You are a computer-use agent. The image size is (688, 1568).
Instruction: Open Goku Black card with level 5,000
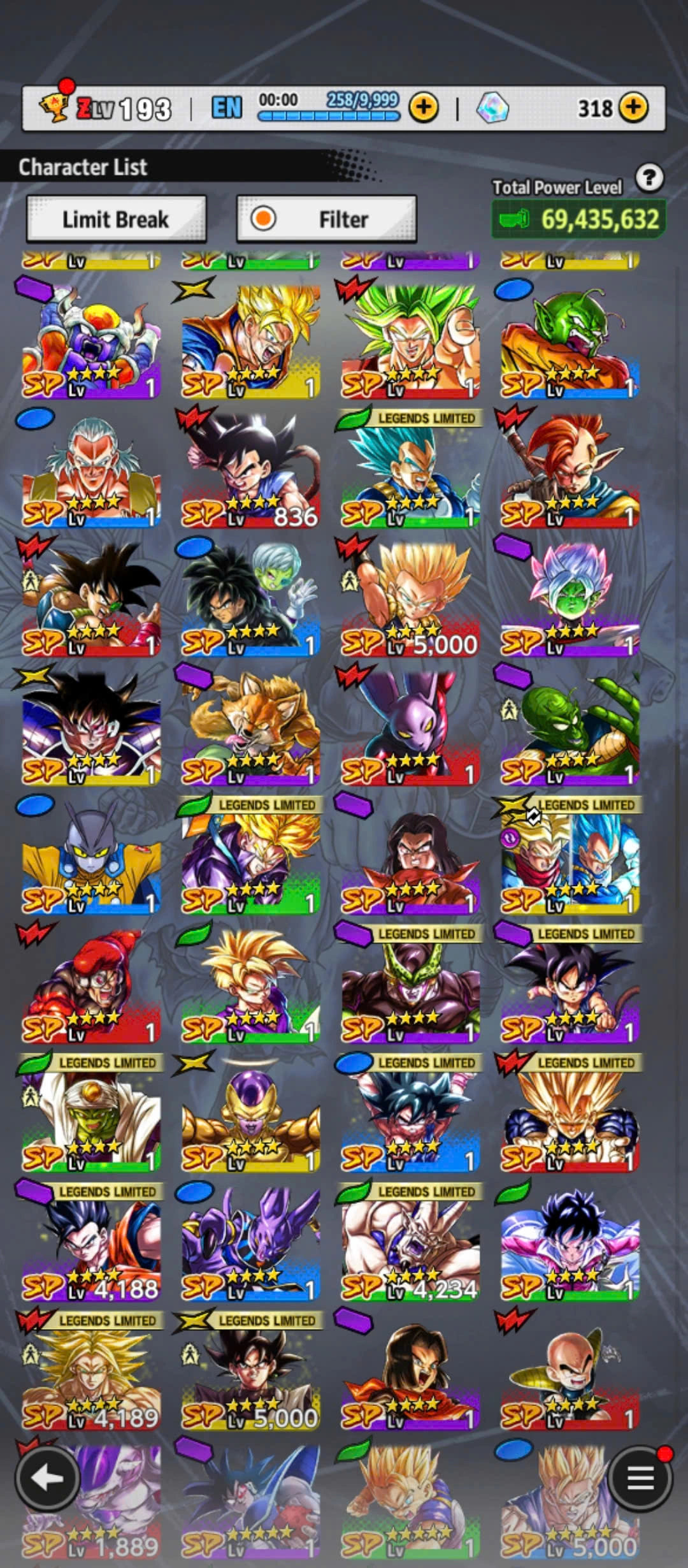[x=250, y=1372]
